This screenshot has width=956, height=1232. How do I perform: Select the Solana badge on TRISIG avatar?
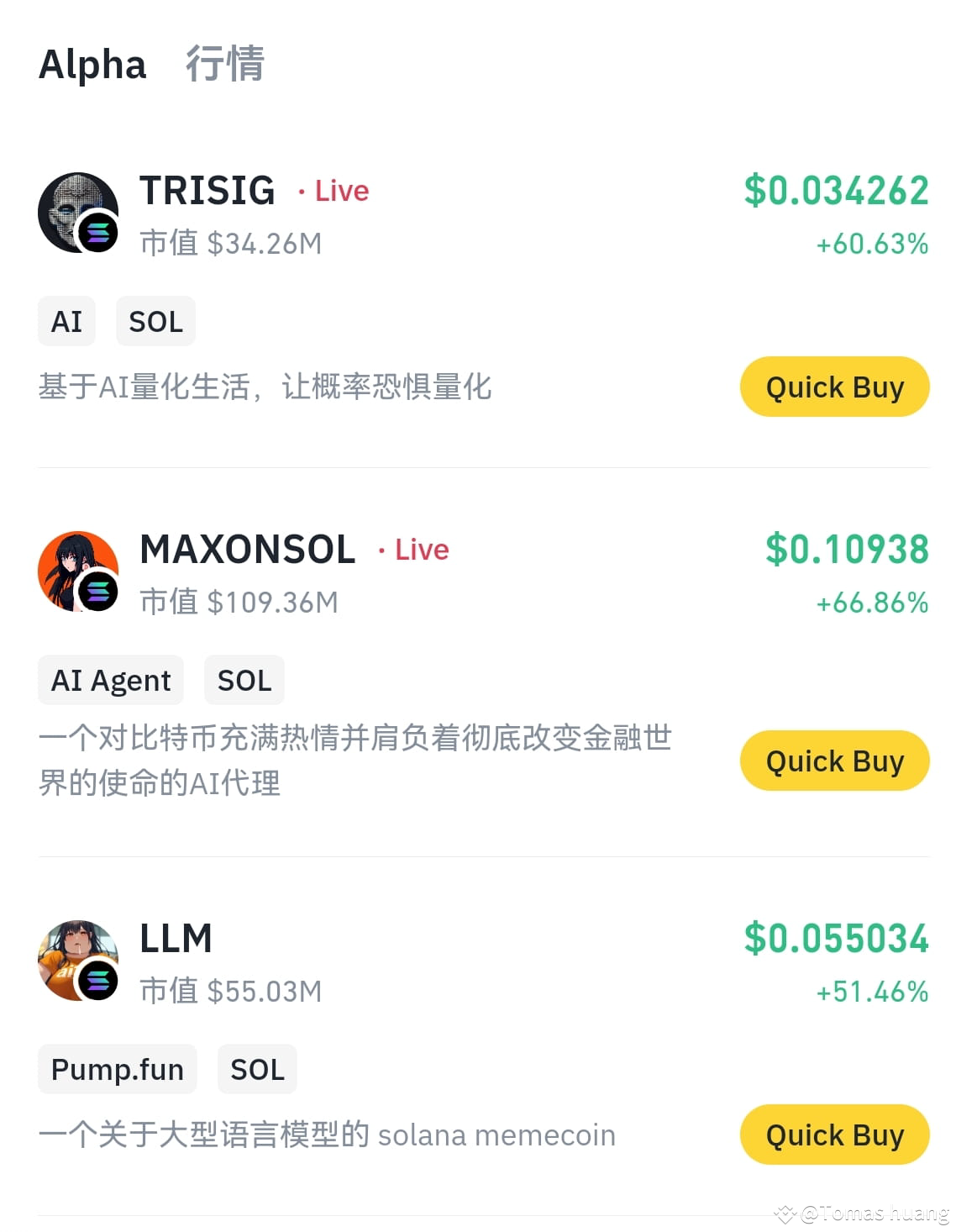tap(94, 236)
